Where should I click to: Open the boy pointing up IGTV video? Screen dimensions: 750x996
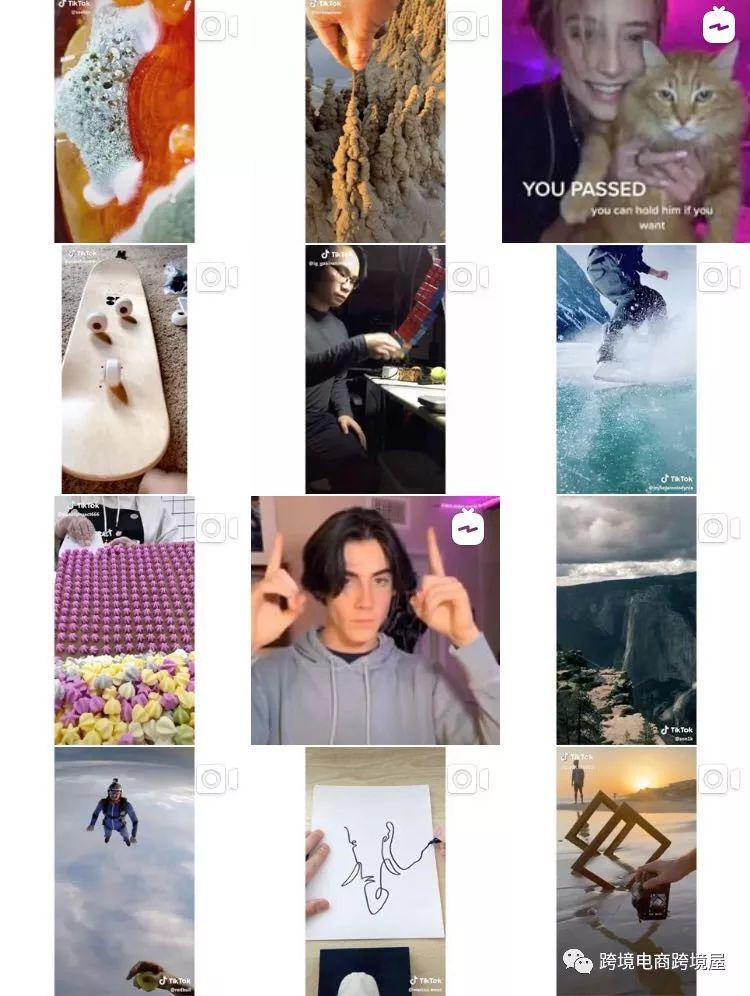375,620
